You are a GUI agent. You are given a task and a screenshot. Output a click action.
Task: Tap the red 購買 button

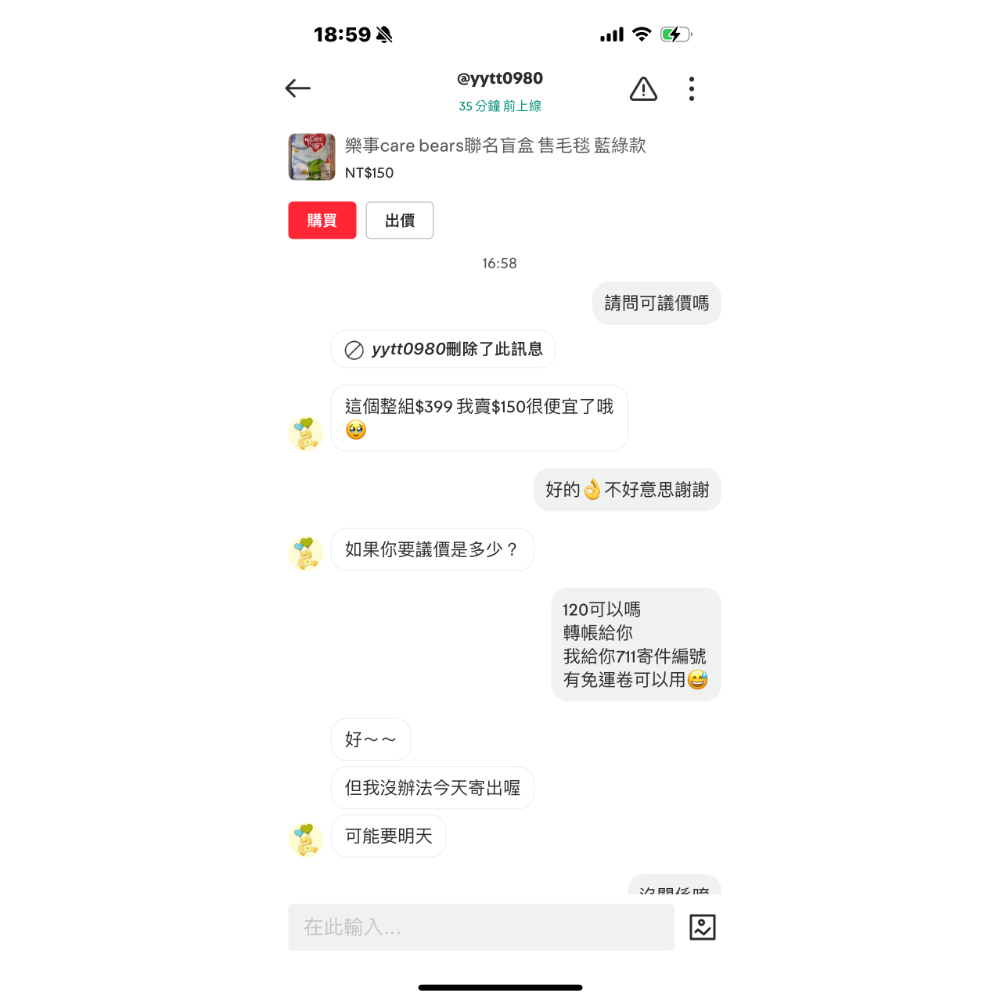click(322, 220)
